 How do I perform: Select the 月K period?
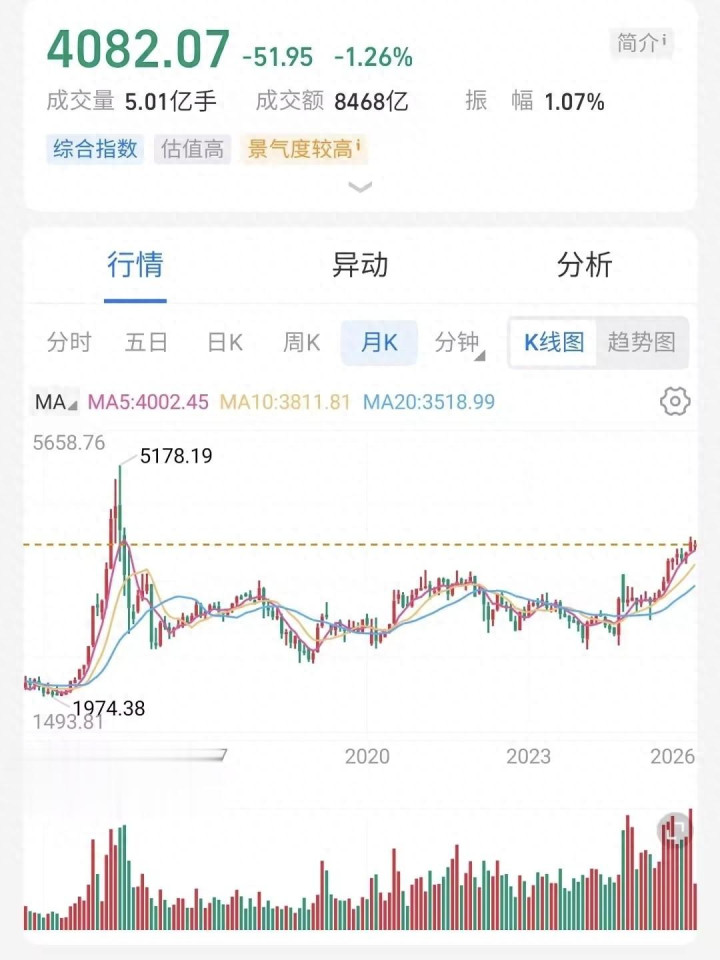point(379,343)
